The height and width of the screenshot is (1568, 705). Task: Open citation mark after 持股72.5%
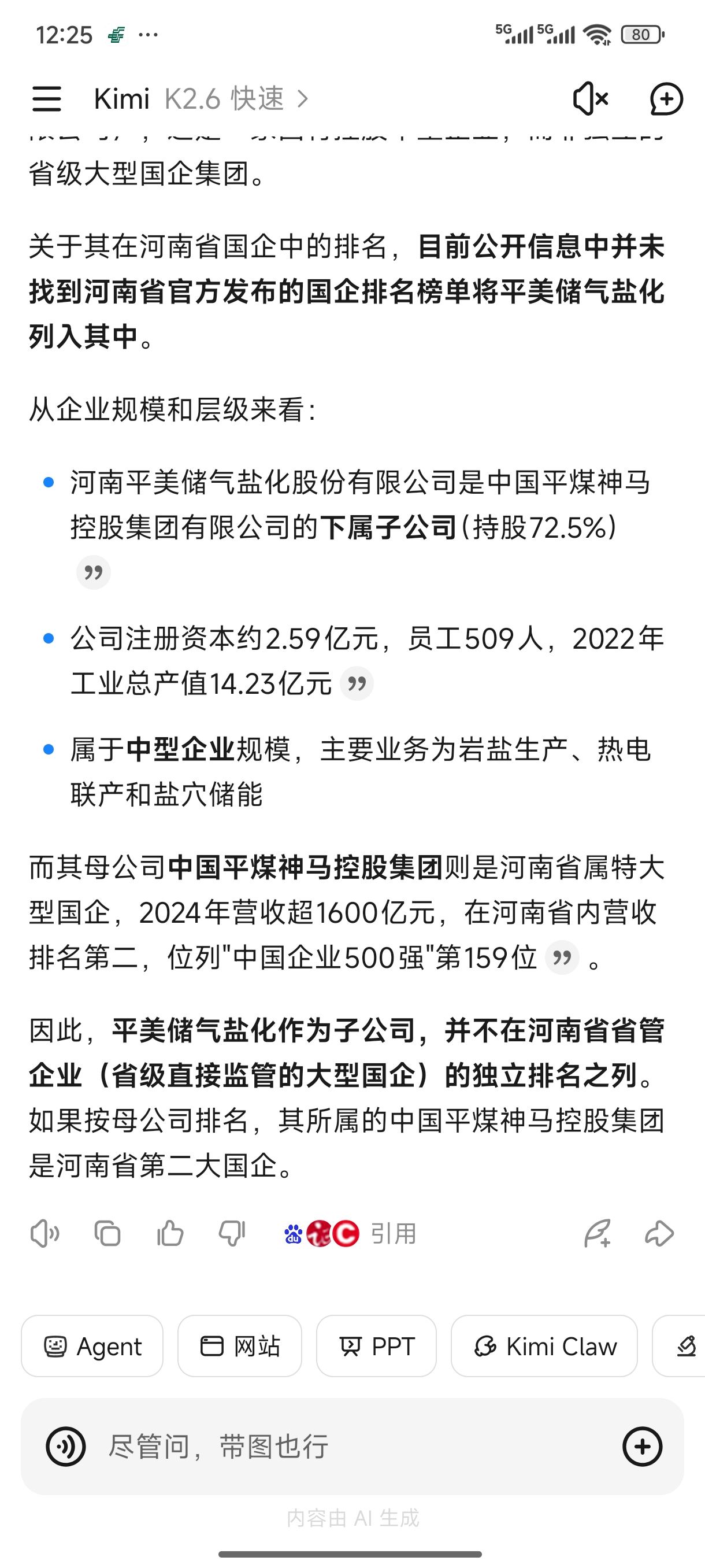click(93, 572)
